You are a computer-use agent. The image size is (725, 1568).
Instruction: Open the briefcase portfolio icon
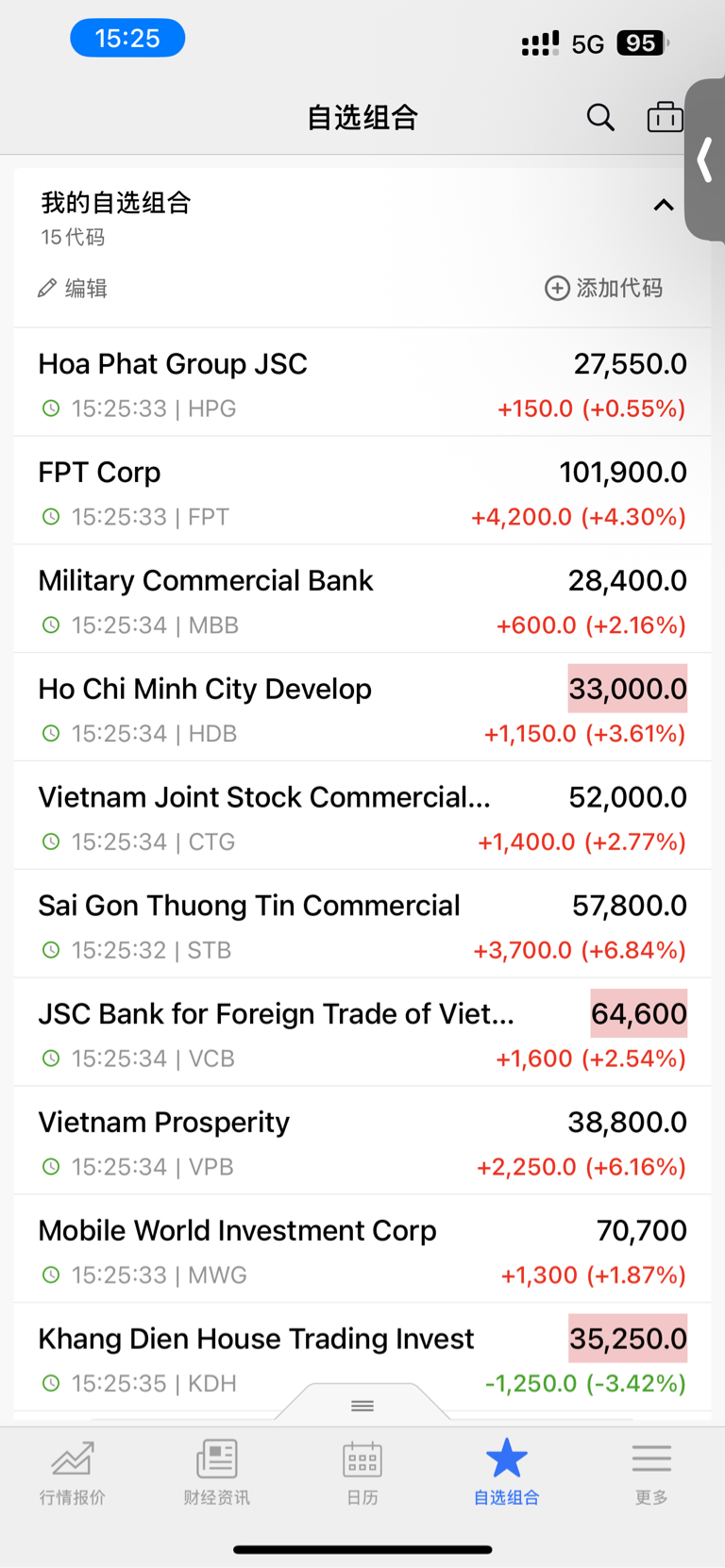tap(665, 117)
